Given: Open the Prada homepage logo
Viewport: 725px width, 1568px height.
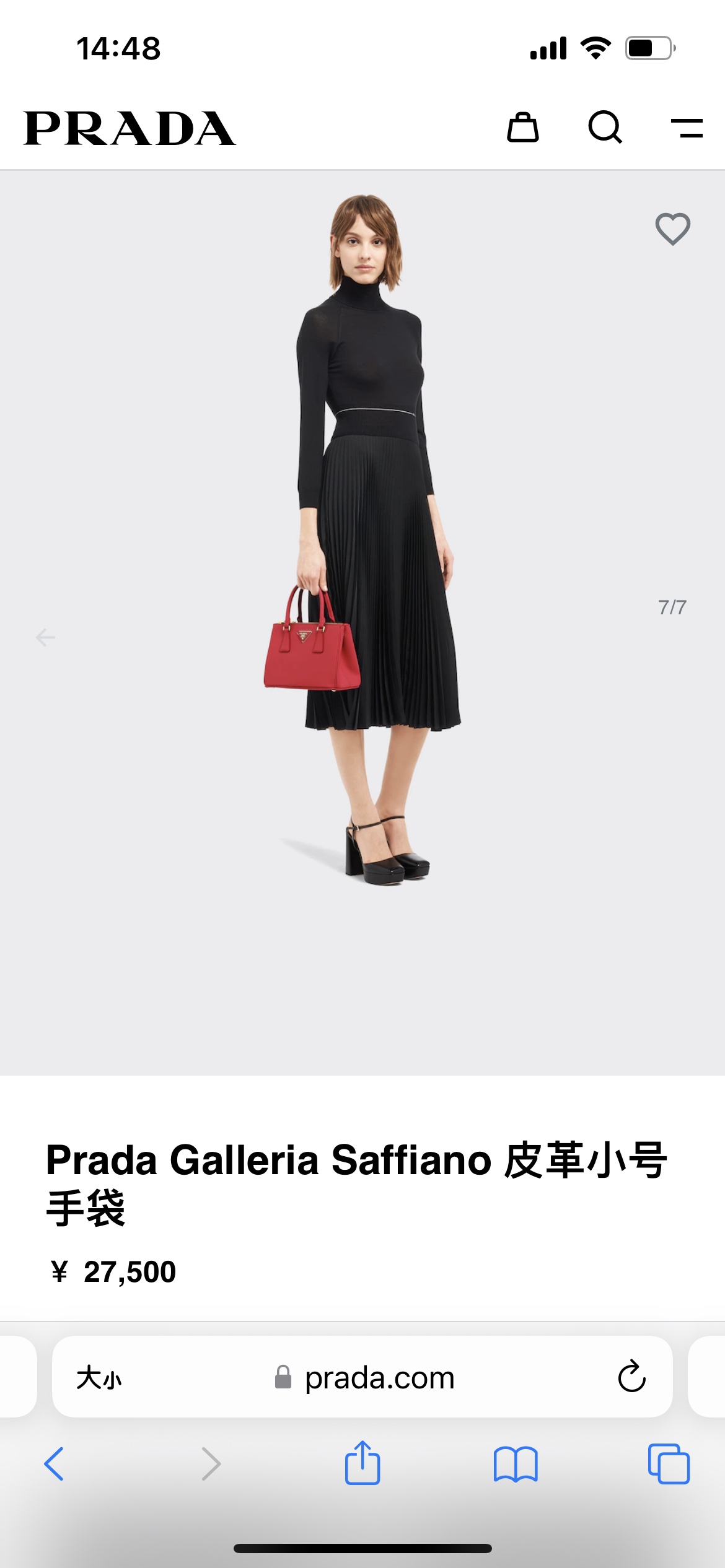Looking at the screenshot, I should [x=130, y=129].
